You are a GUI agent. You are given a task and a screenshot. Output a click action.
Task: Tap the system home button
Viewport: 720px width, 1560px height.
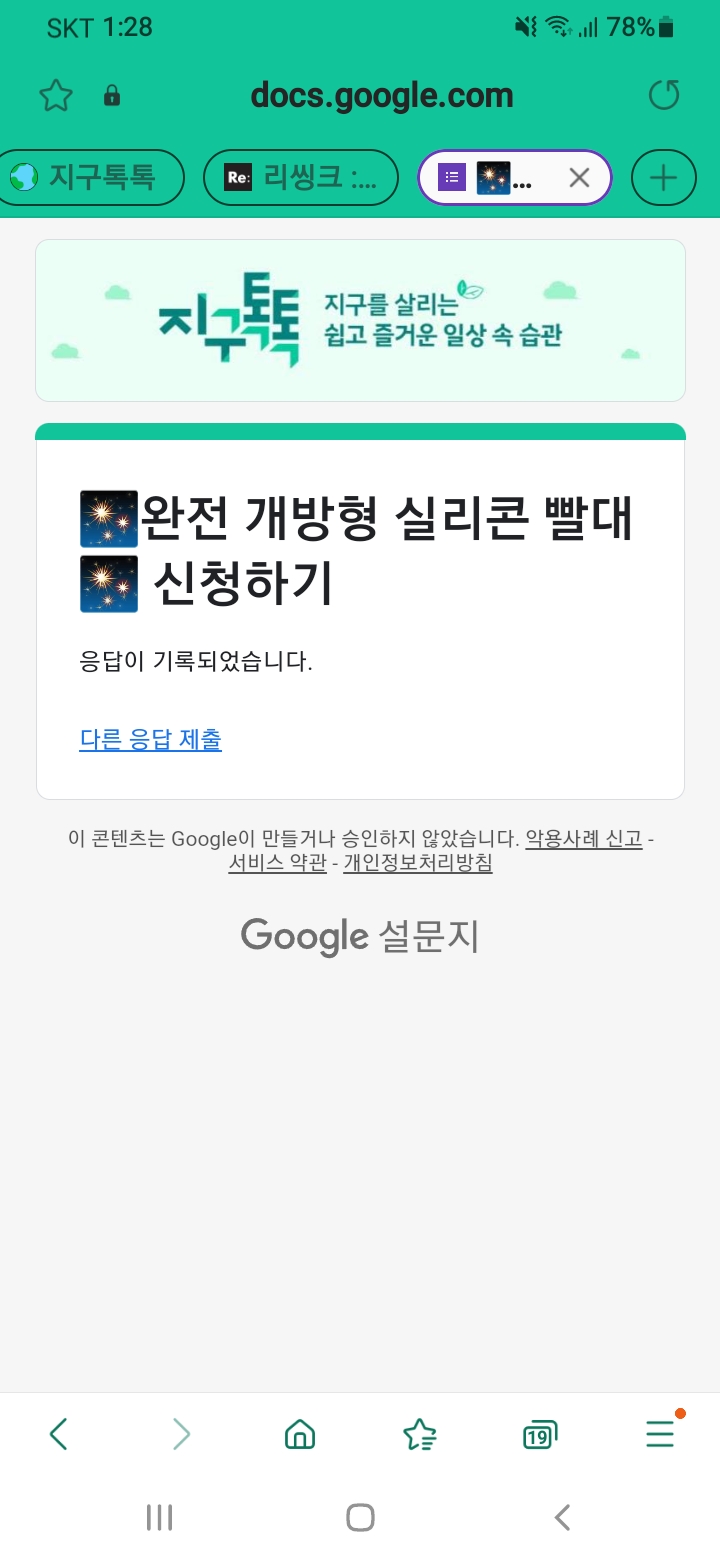pyautogui.click(x=360, y=1517)
